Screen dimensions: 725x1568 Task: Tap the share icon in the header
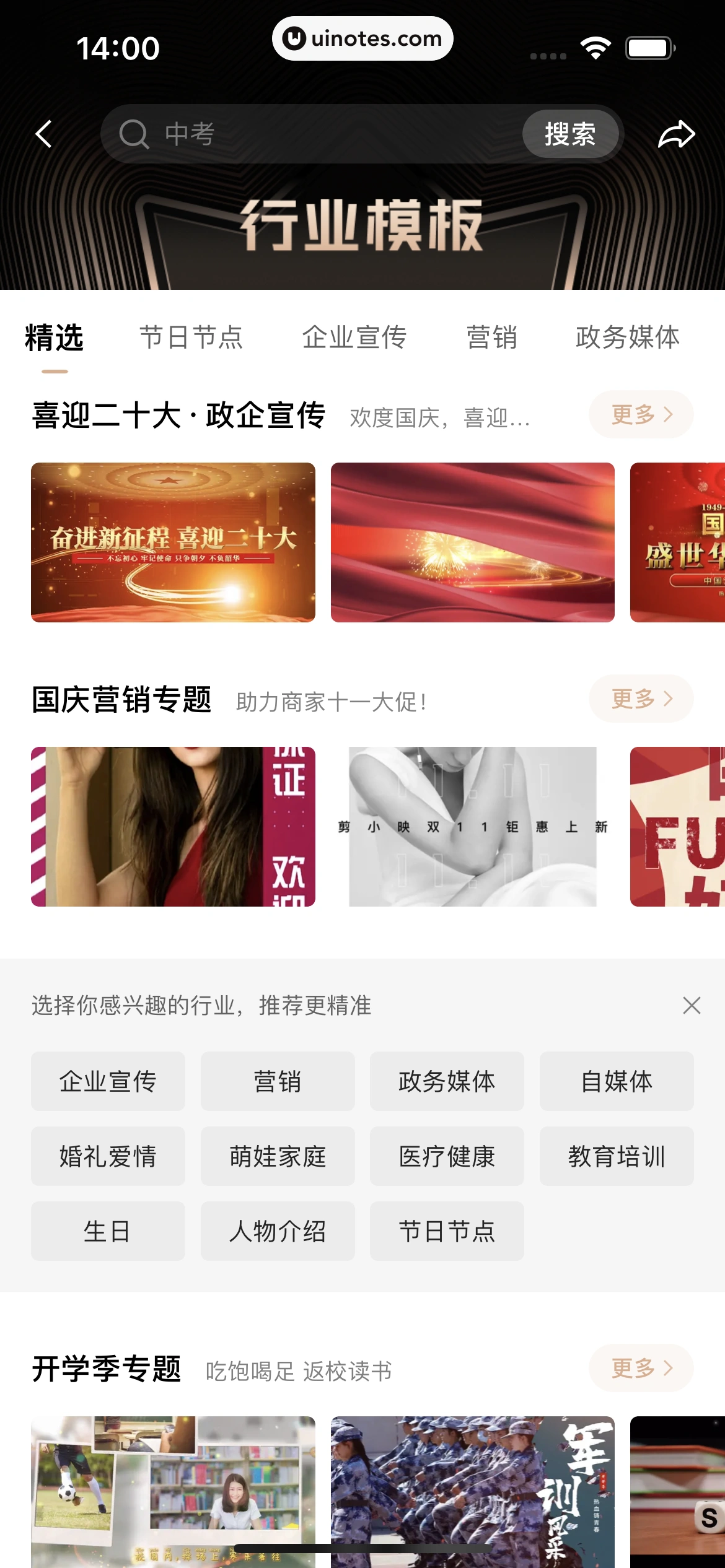click(677, 134)
